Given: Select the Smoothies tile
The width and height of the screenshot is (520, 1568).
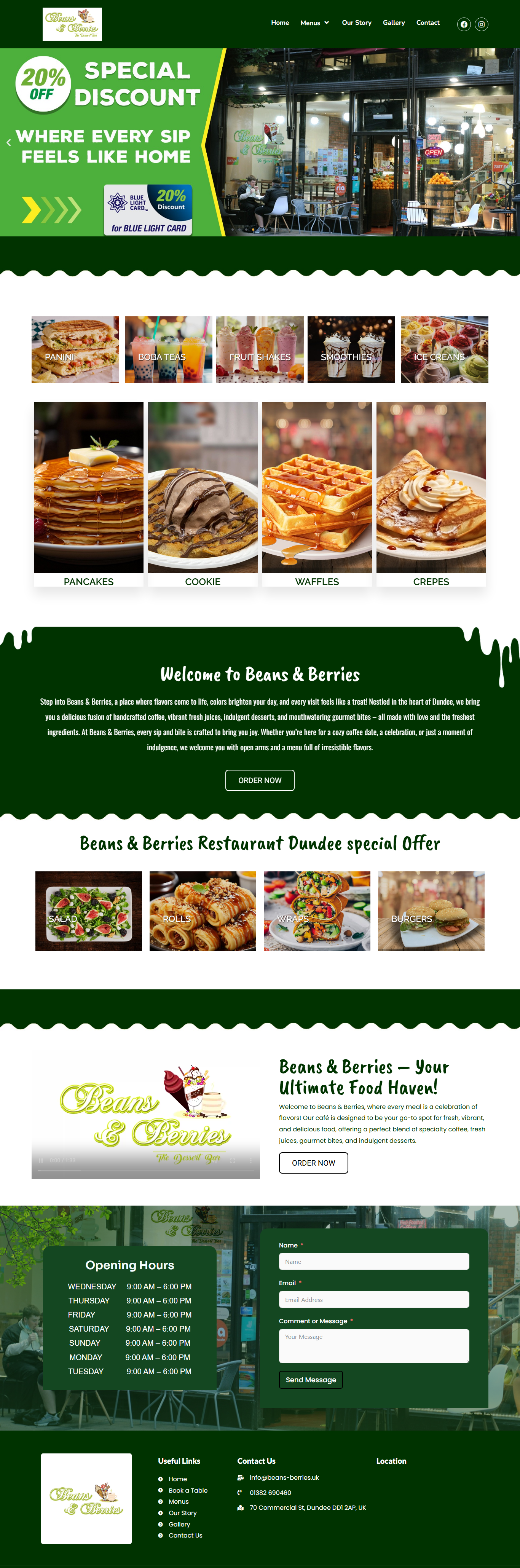Looking at the screenshot, I should tap(351, 349).
